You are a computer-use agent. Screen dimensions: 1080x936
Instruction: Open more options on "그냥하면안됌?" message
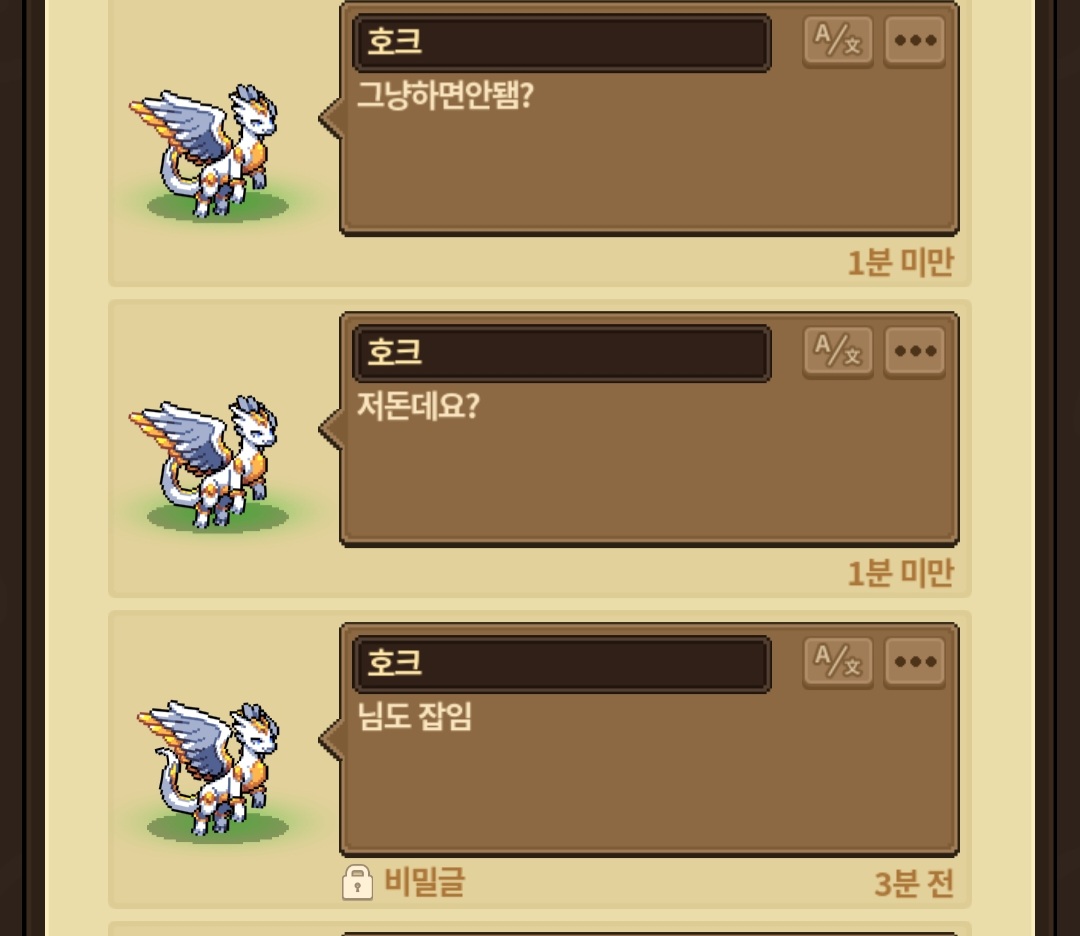coord(915,41)
